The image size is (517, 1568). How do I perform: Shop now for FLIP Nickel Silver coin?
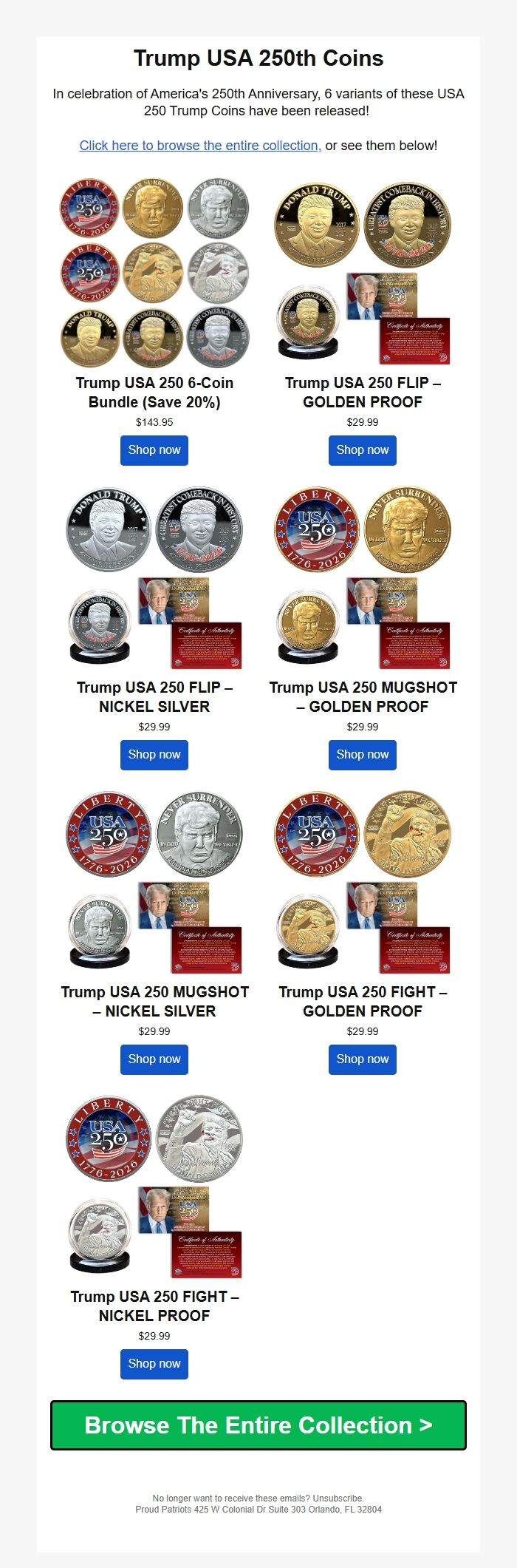tap(154, 755)
